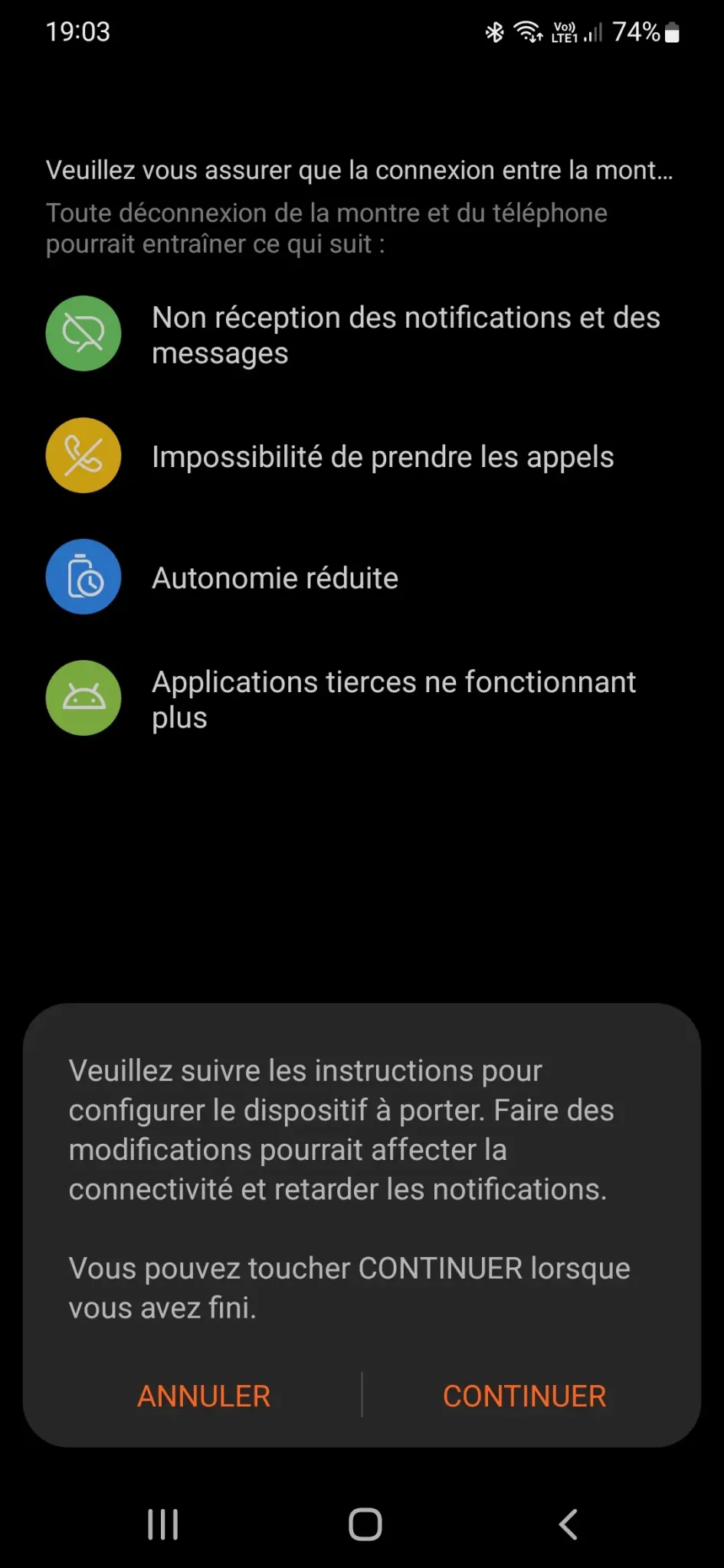Open the recent apps view
Screen dimensions: 724x1568
tap(163, 1524)
